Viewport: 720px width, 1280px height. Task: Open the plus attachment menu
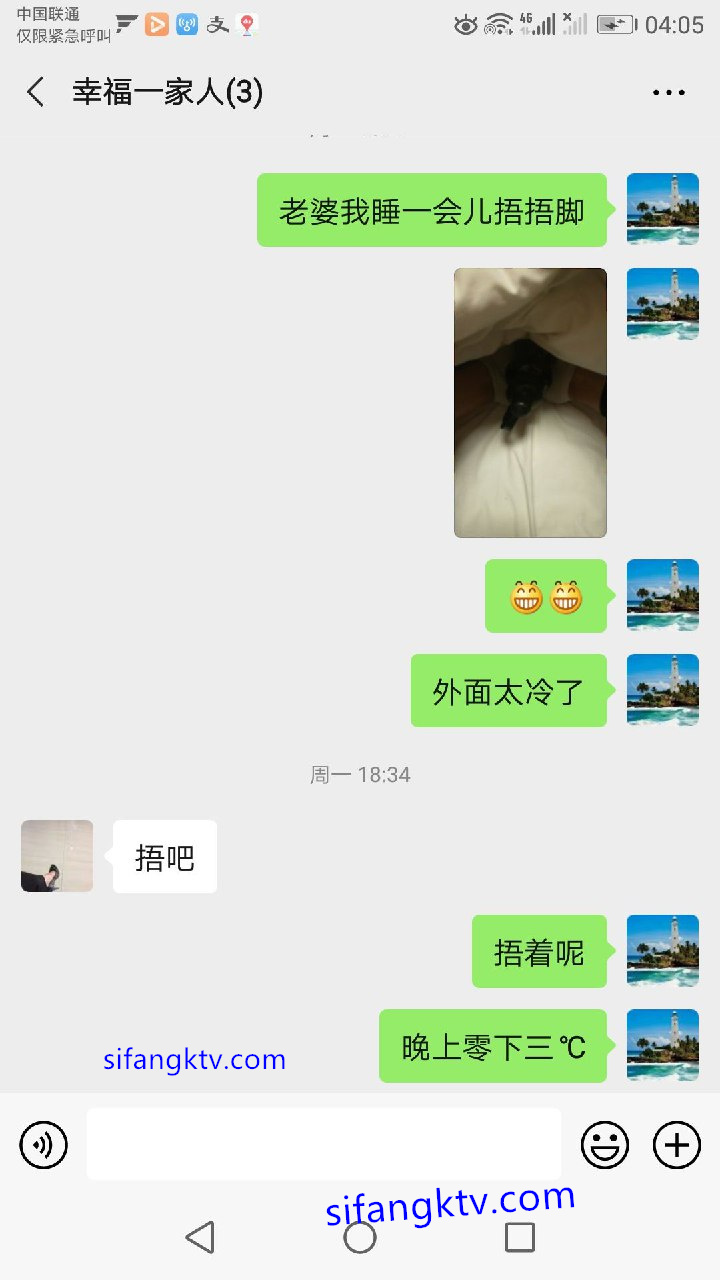677,1145
